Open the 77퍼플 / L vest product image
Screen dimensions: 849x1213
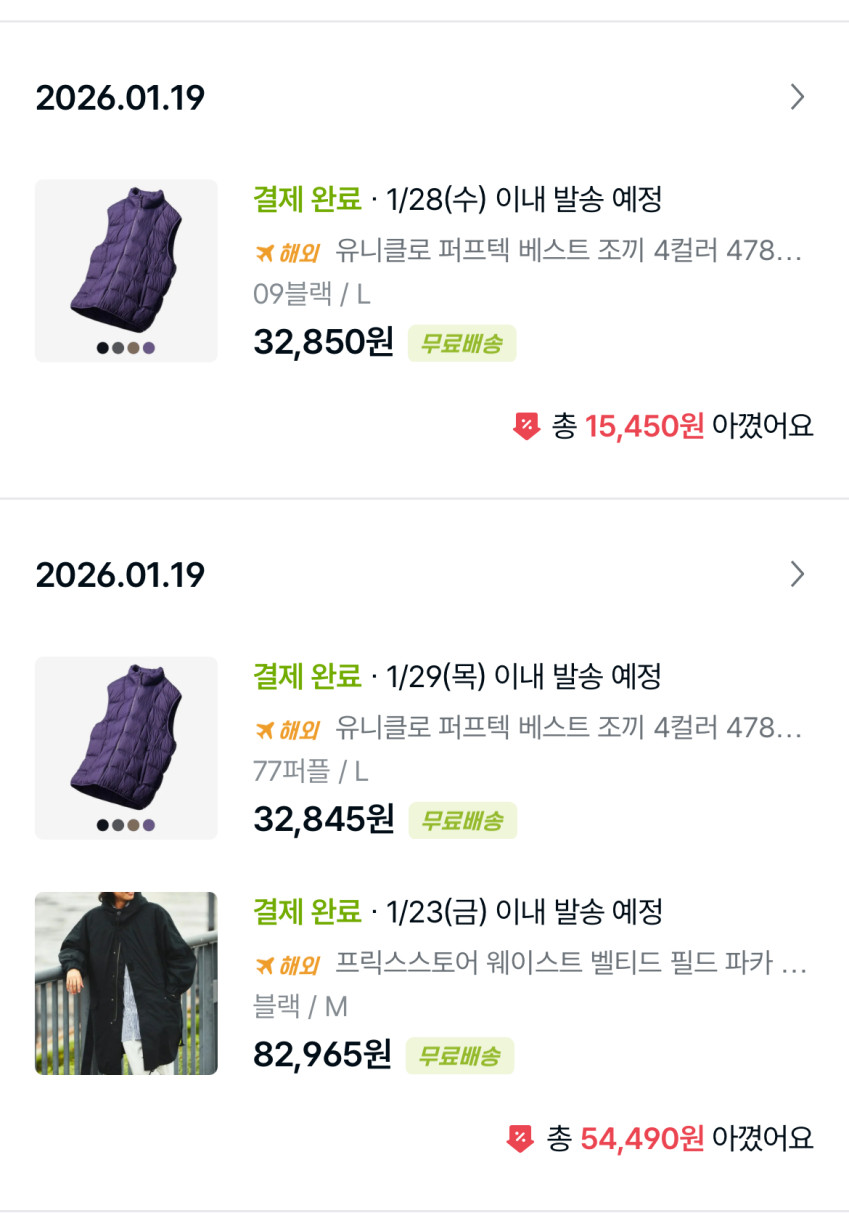click(x=126, y=747)
